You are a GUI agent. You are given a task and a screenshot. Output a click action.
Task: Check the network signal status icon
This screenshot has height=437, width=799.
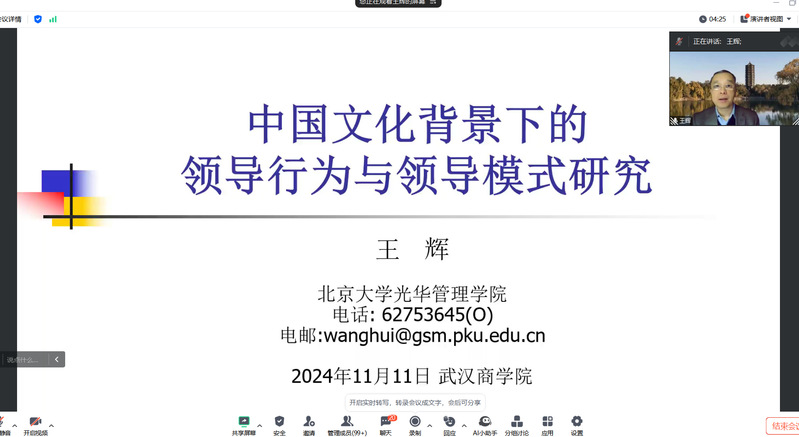tap(53, 19)
